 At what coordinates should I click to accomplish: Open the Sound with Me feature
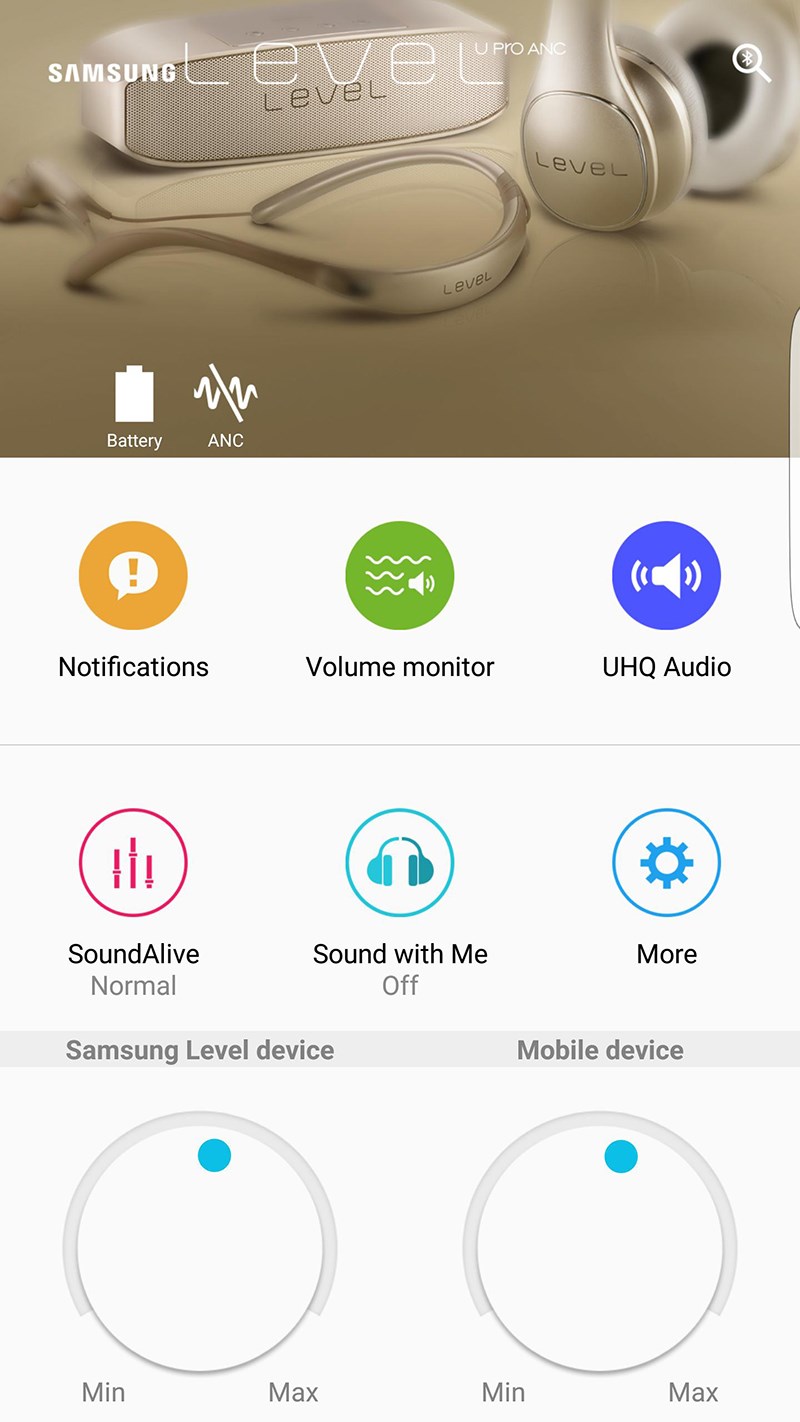click(400, 862)
